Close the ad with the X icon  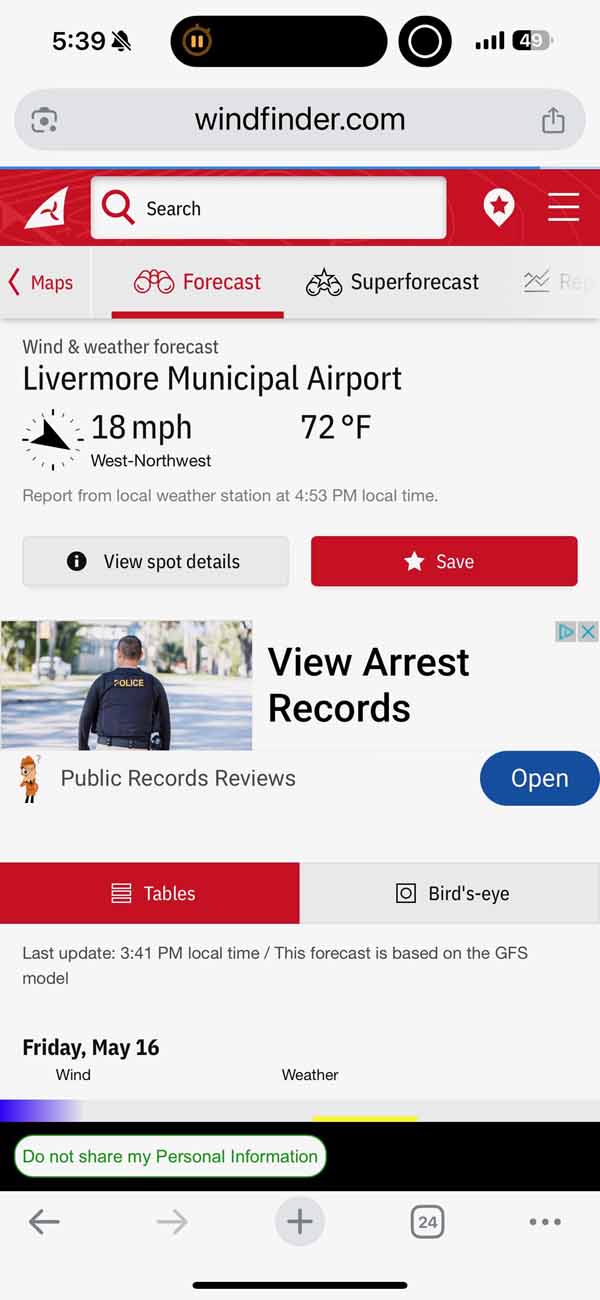588,631
